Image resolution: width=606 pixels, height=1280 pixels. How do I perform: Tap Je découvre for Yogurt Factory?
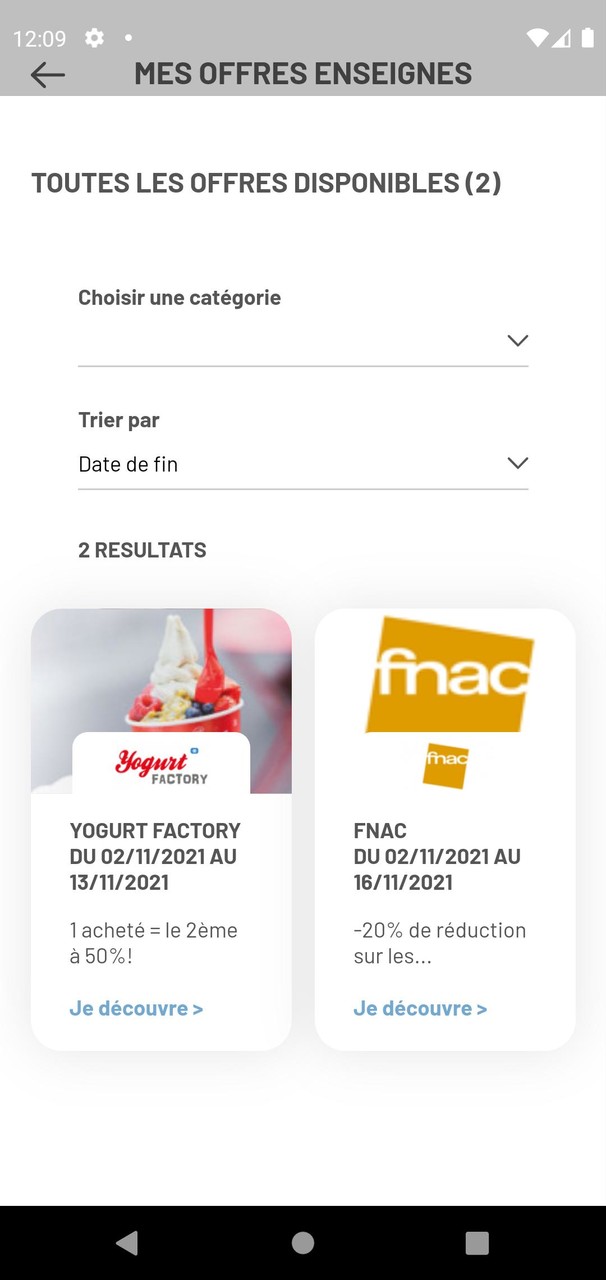tap(136, 1008)
